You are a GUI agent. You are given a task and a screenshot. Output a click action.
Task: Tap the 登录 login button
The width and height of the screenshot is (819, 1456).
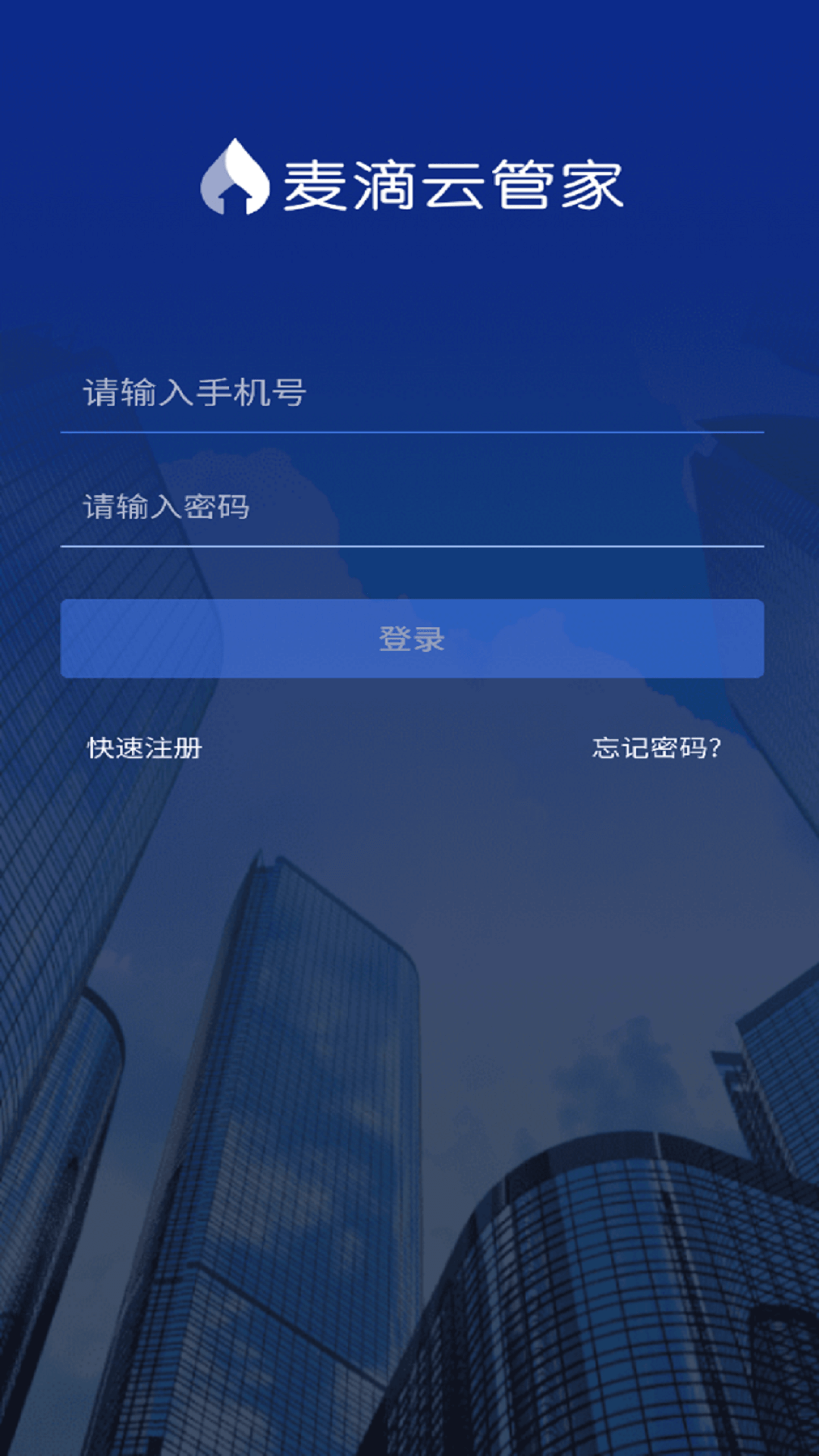[412, 639]
